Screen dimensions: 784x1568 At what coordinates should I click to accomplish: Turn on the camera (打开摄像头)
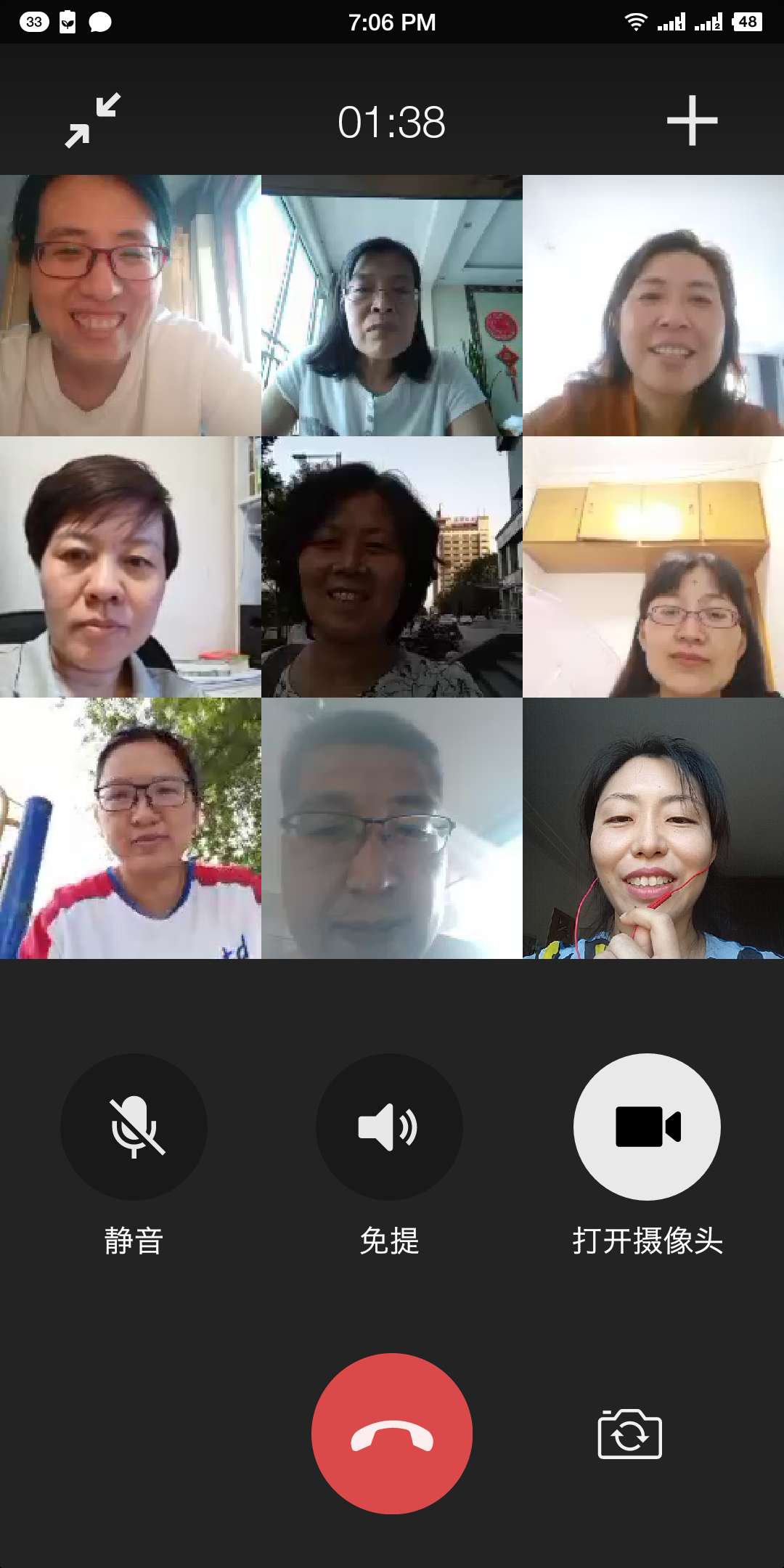pyautogui.click(x=647, y=1127)
